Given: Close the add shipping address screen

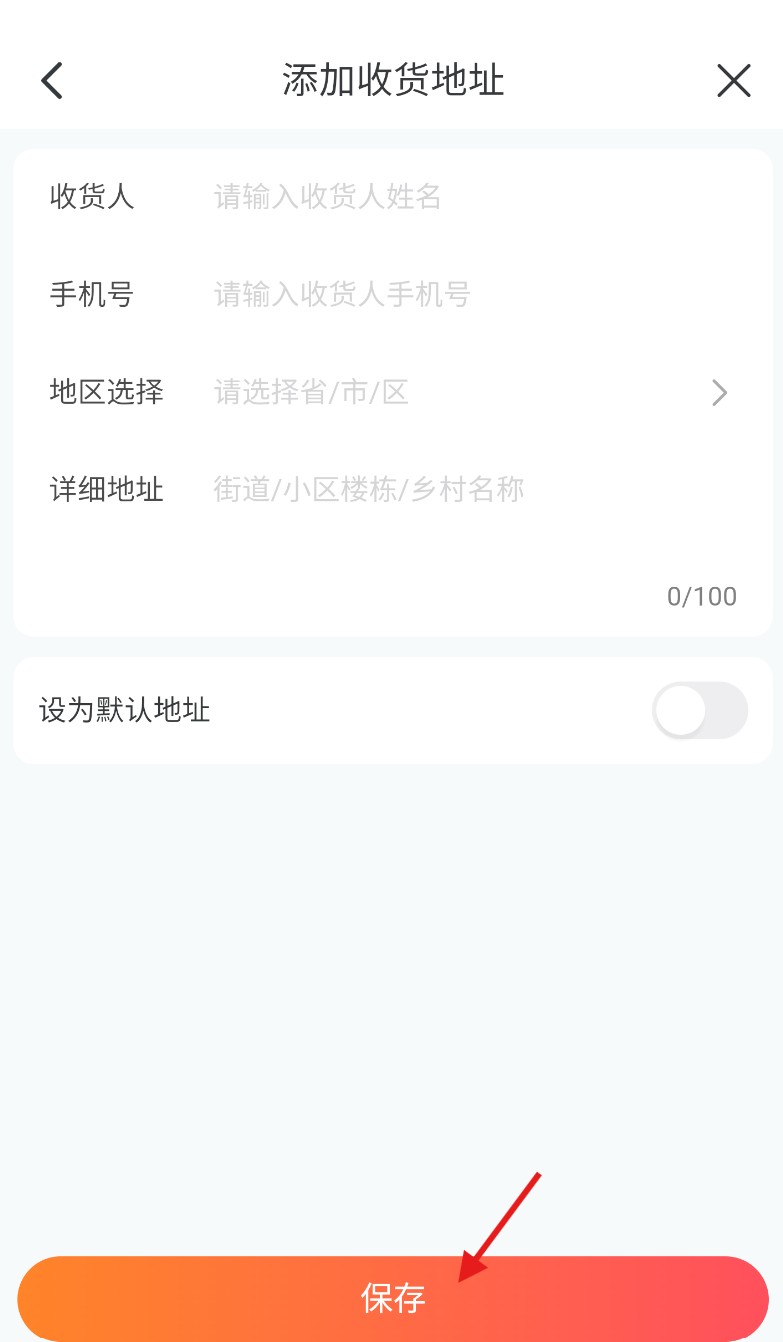Looking at the screenshot, I should coord(733,81).
